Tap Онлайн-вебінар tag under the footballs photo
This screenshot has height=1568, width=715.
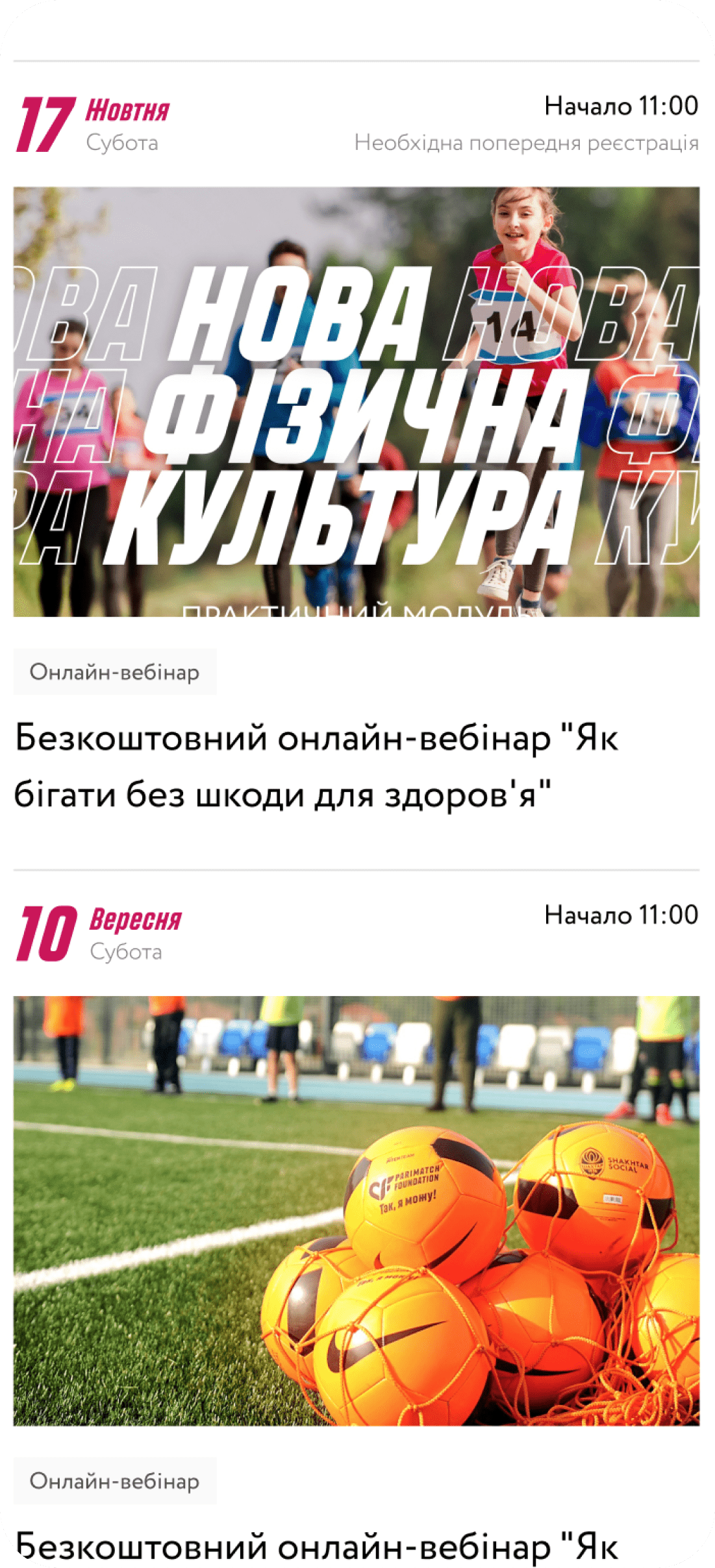[x=115, y=1481]
